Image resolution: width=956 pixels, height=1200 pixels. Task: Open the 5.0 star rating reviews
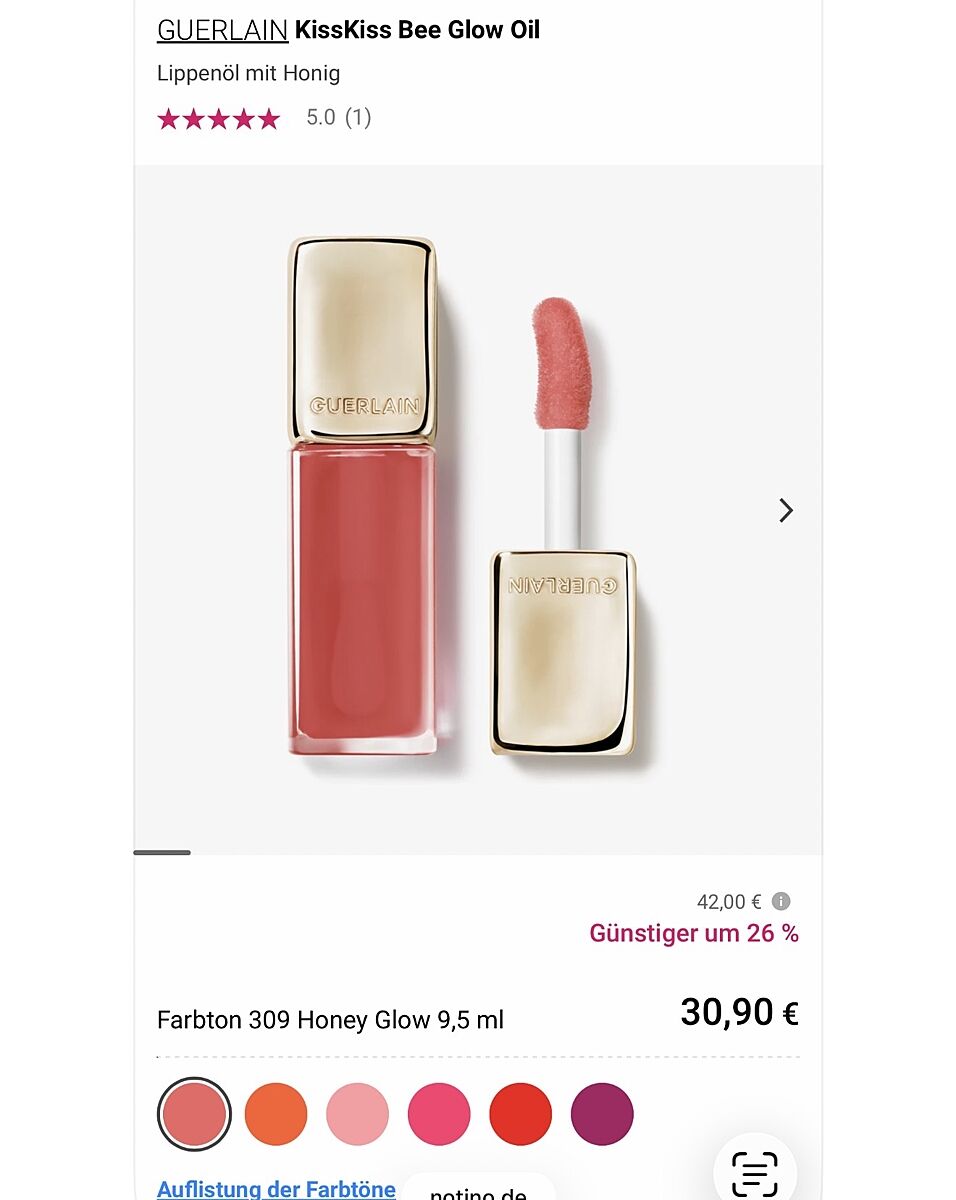tap(264, 118)
